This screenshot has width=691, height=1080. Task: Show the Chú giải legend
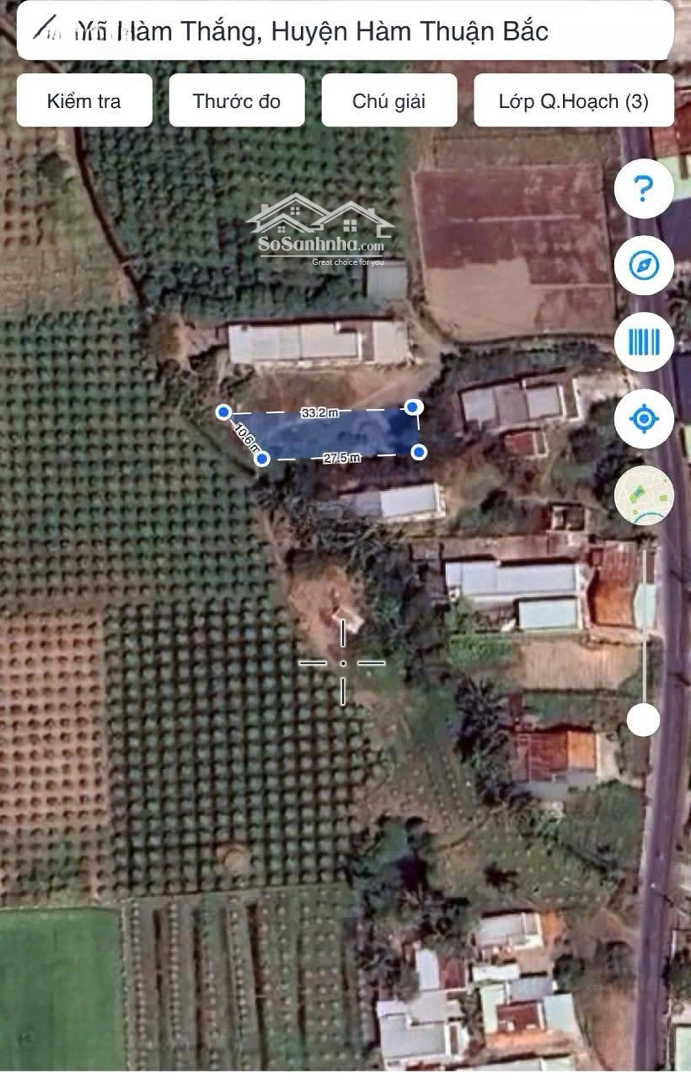tap(389, 101)
